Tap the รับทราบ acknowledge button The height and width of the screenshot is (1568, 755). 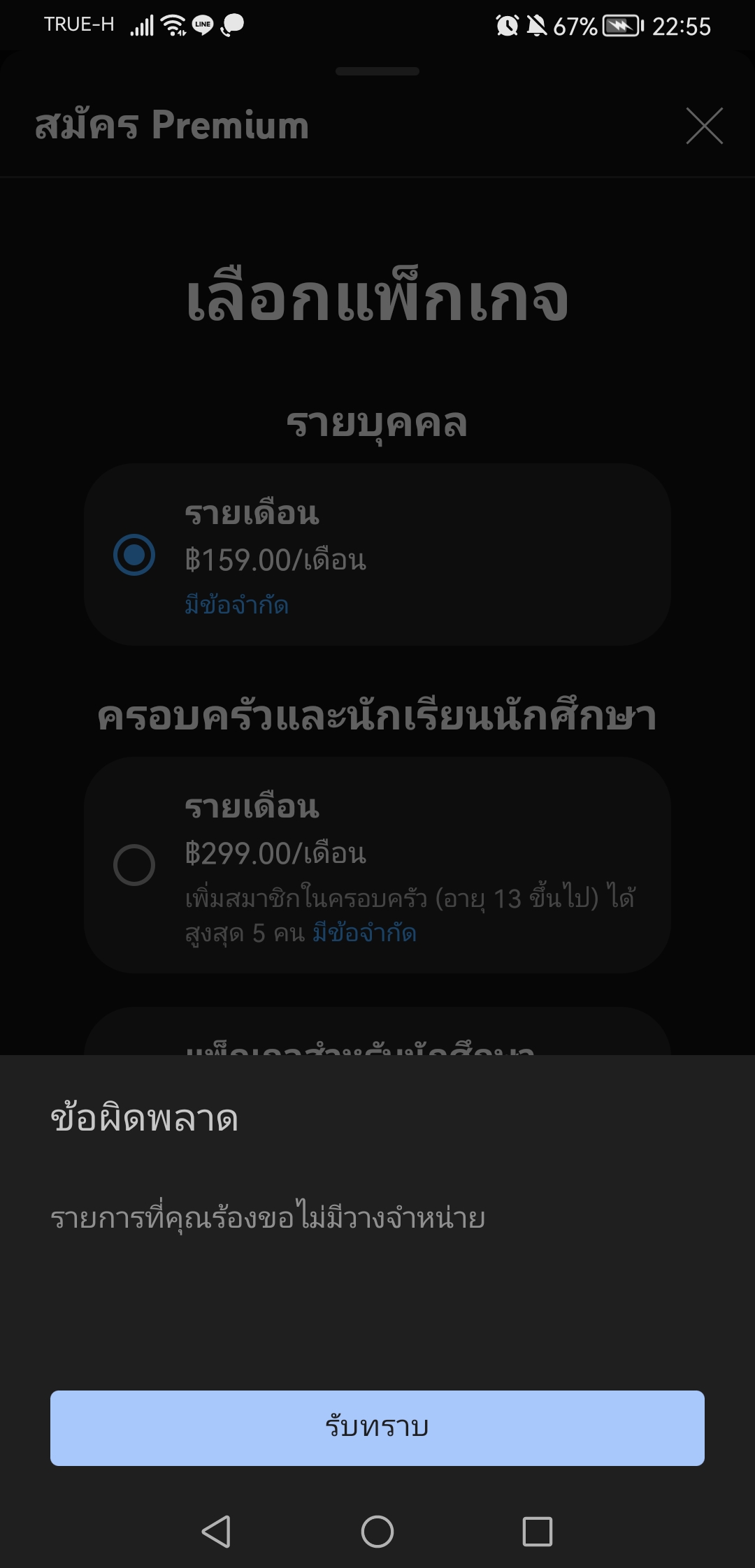[377, 1428]
